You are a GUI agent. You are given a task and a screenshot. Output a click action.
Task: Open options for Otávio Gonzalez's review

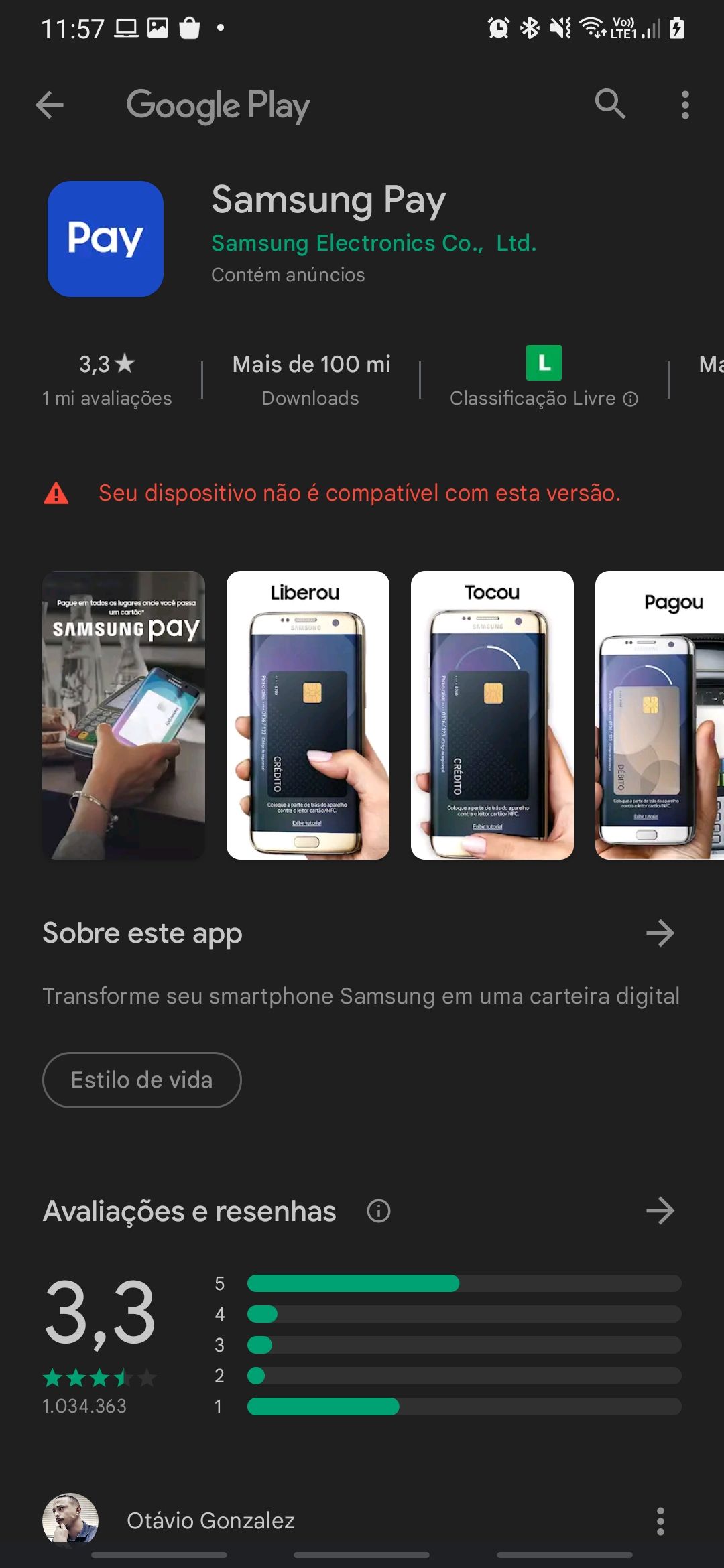(660, 1521)
